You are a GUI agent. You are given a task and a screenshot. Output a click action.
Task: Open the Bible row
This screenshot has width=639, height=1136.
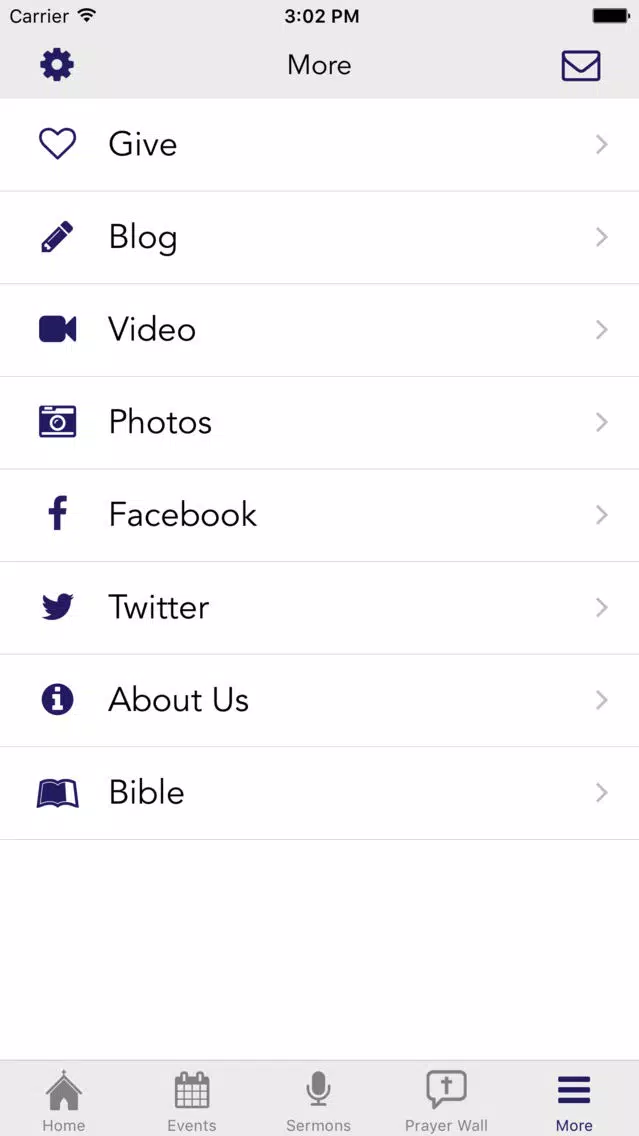(320, 794)
